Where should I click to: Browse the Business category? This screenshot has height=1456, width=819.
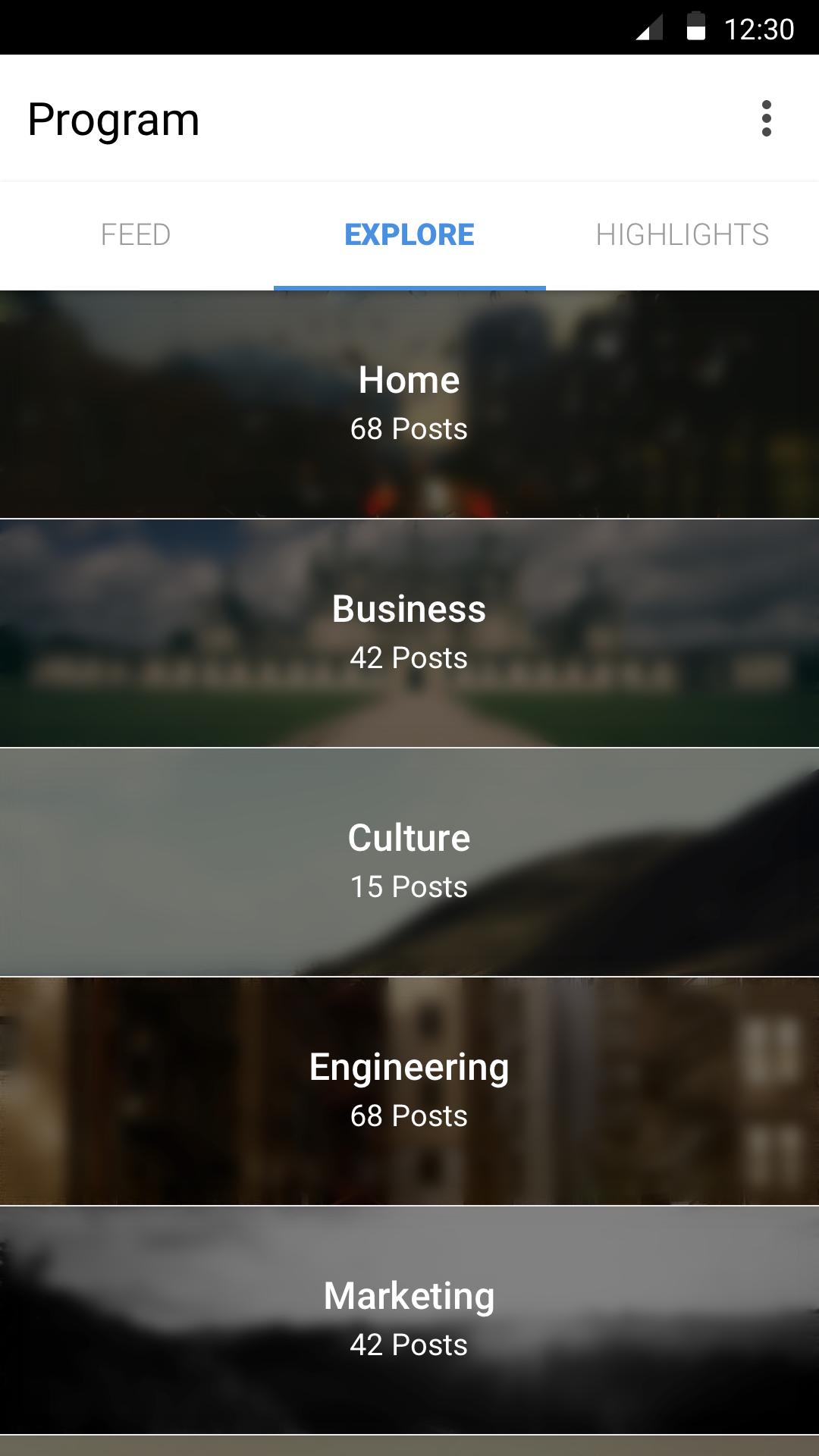coord(409,633)
